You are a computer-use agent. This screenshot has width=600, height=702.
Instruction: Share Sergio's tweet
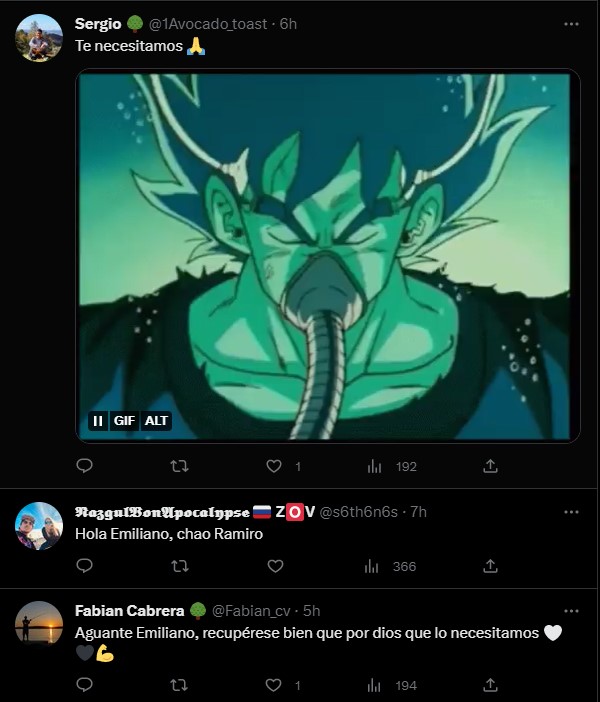(x=490, y=466)
